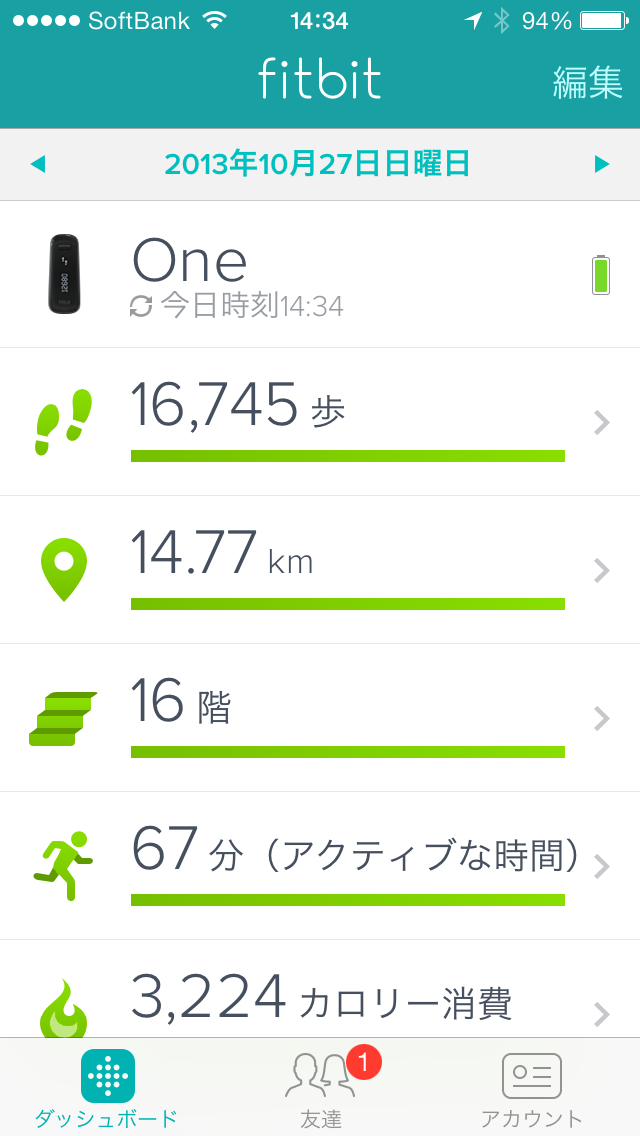Tap the 編集 edit button

(x=587, y=82)
